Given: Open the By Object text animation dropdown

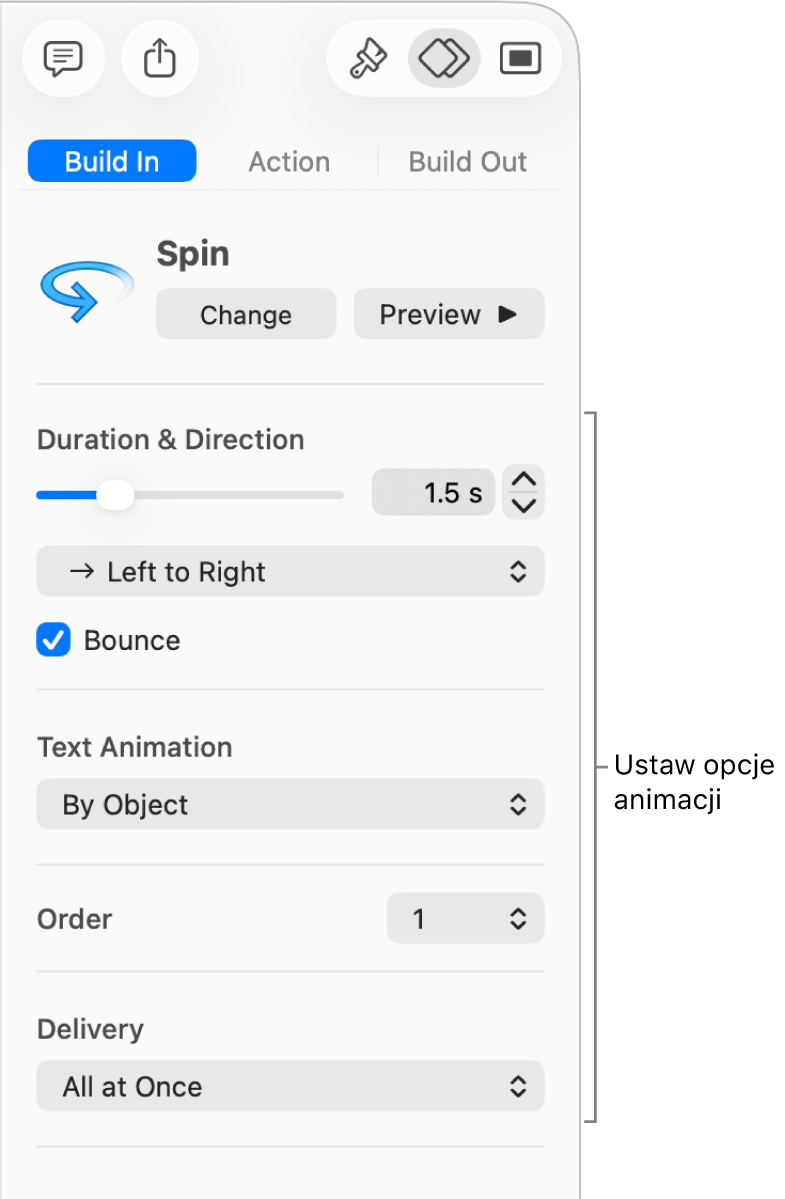Looking at the screenshot, I should (290, 805).
